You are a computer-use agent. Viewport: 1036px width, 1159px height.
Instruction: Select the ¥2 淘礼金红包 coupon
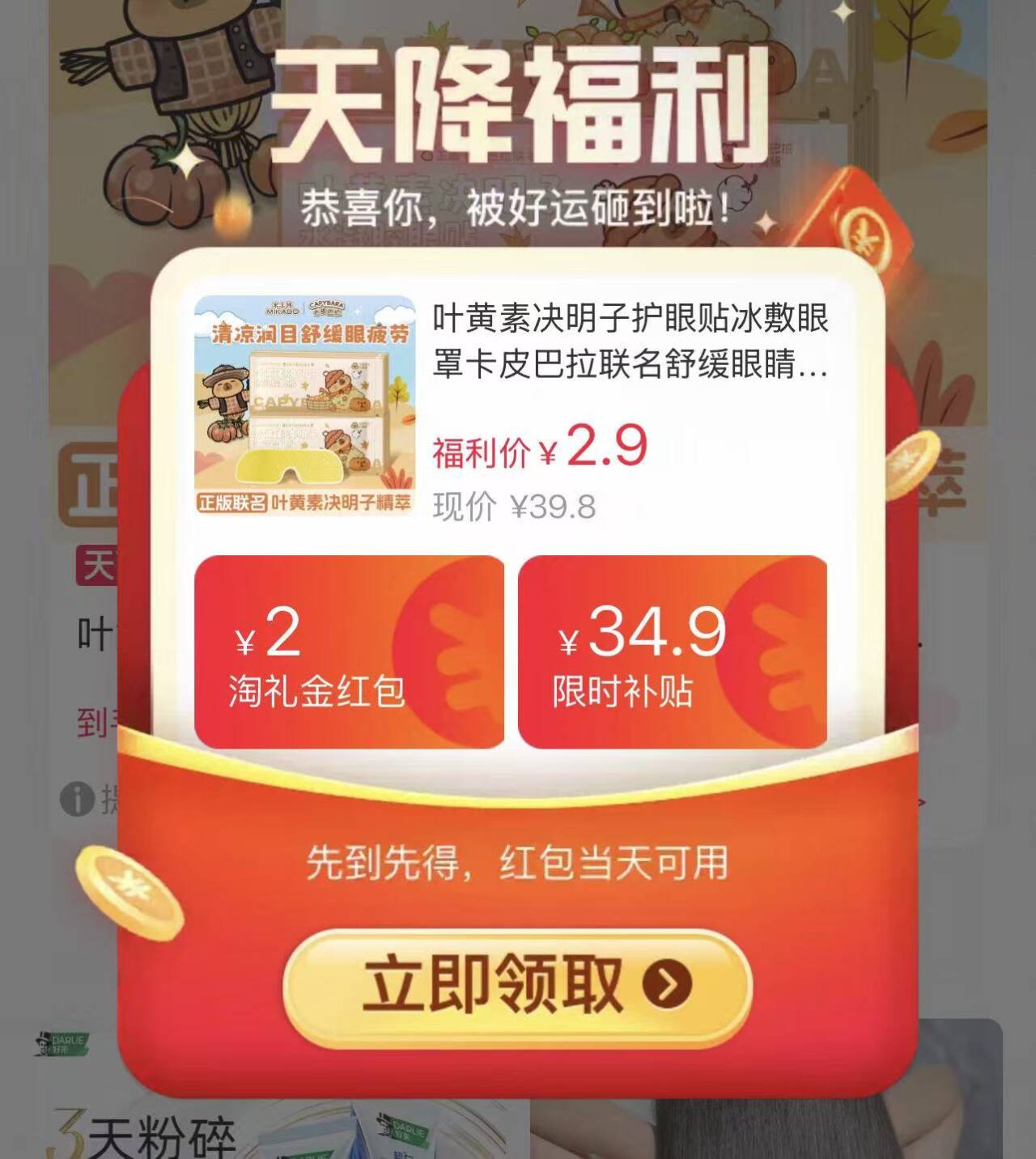[x=349, y=651]
